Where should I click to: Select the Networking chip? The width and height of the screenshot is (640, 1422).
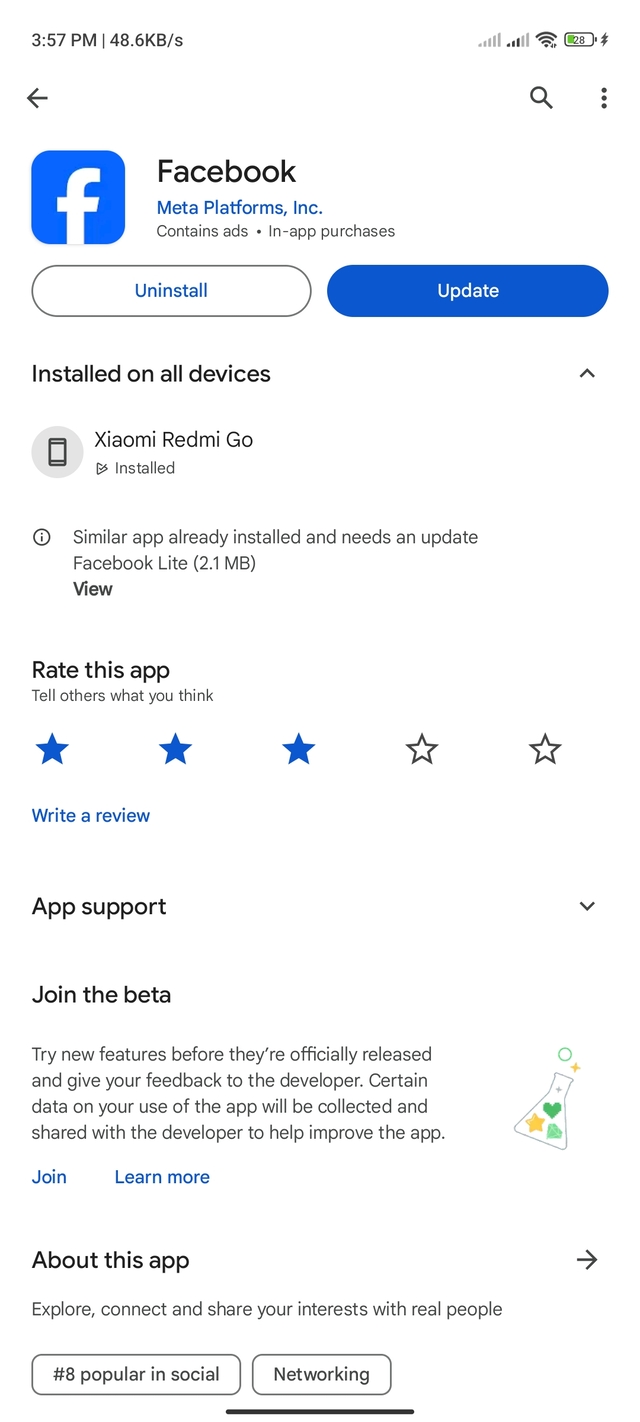click(x=321, y=1374)
